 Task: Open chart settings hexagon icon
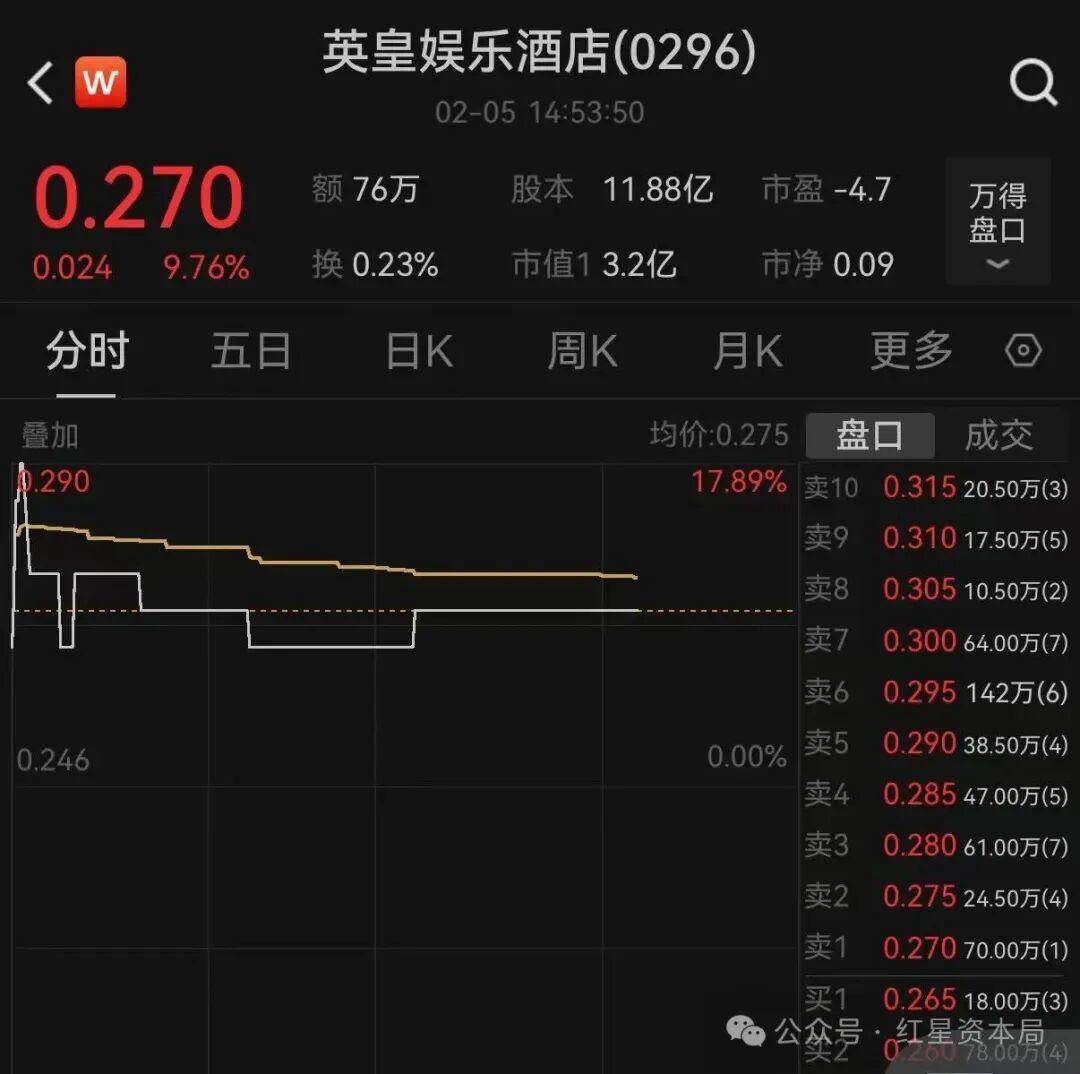point(1023,352)
